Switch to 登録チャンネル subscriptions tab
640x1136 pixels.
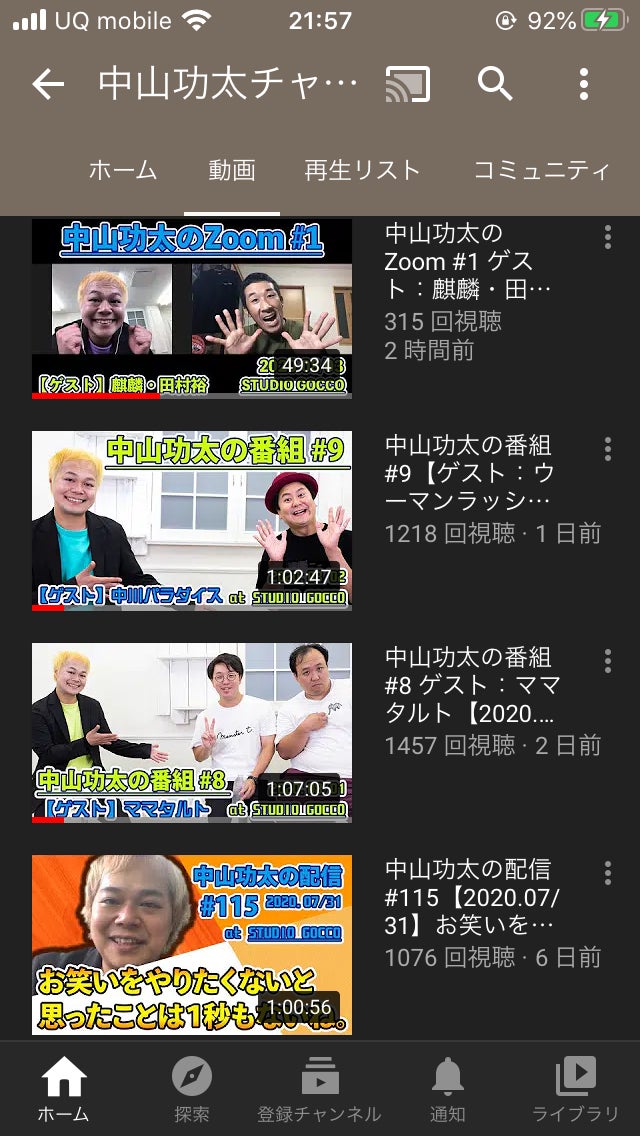319,1089
